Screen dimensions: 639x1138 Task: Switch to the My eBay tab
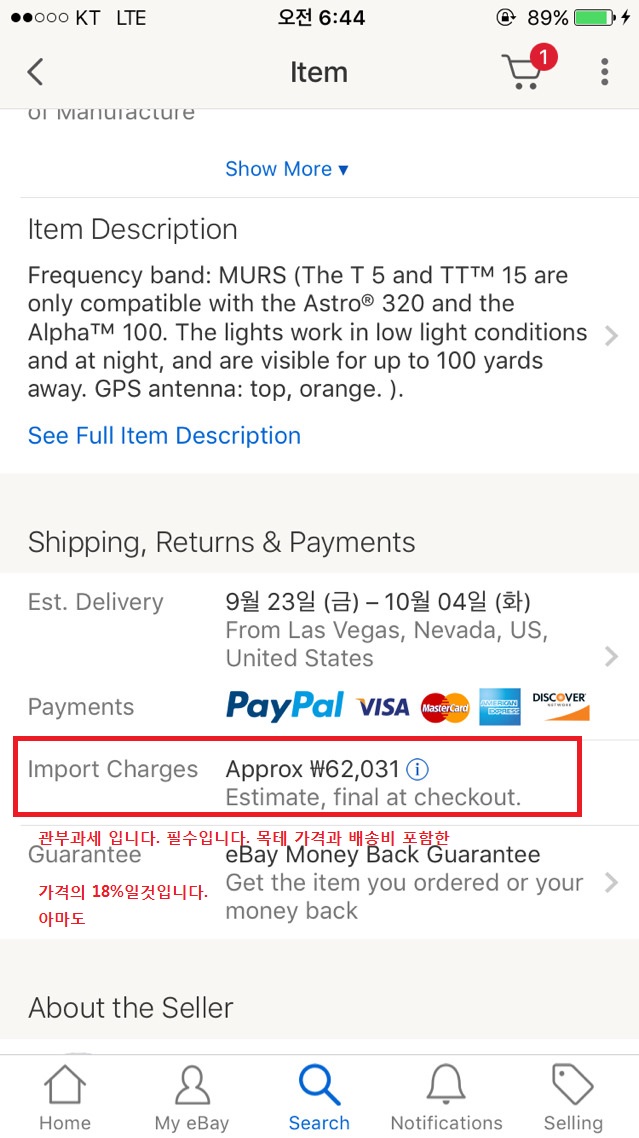[x=192, y=1098]
